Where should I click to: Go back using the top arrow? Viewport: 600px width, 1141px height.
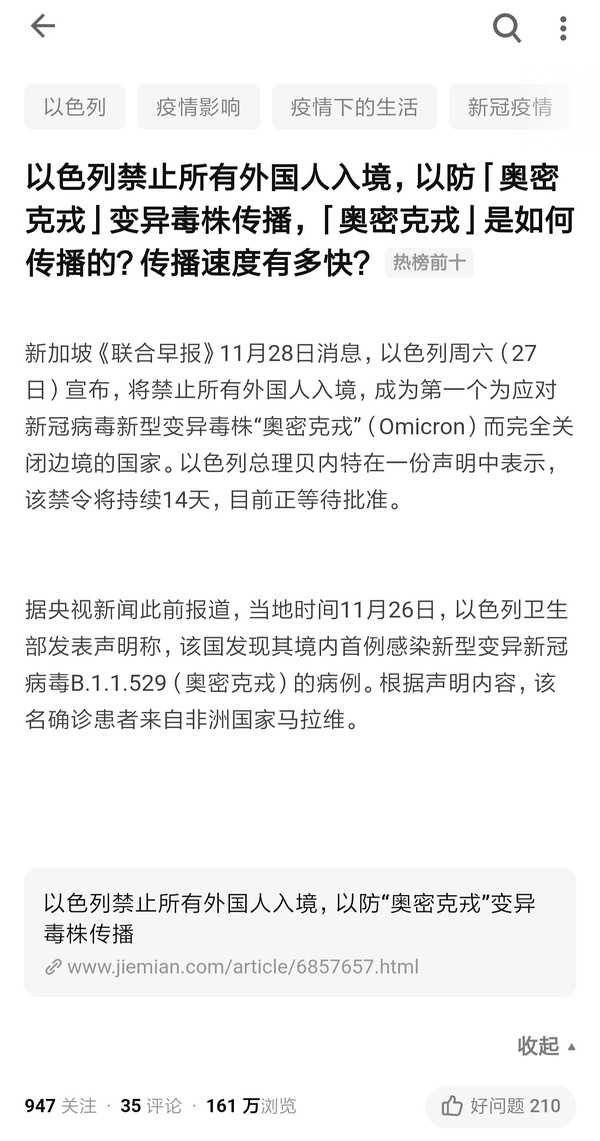click(x=43, y=27)
